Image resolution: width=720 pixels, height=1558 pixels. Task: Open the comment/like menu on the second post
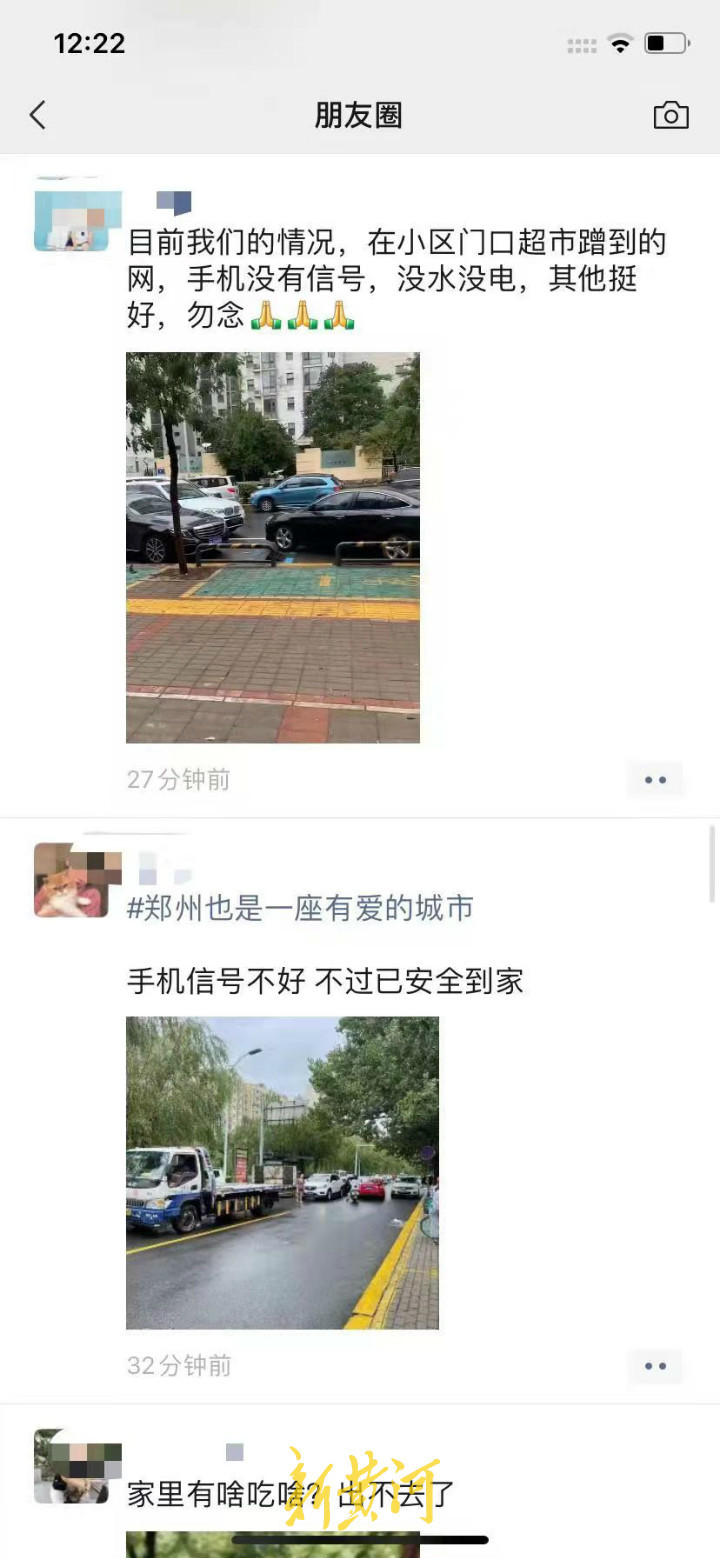[656, 1366]
